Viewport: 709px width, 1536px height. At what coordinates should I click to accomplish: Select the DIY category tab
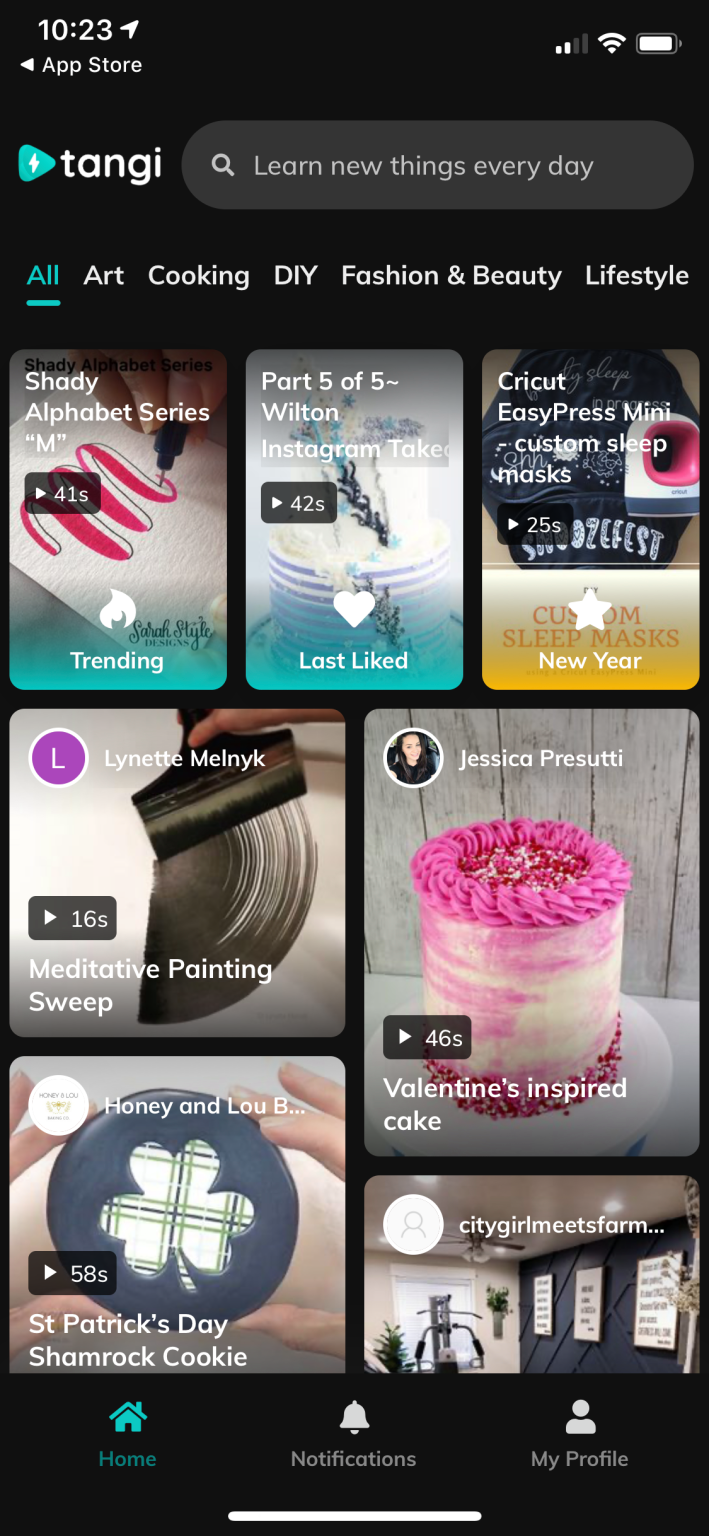295,276
